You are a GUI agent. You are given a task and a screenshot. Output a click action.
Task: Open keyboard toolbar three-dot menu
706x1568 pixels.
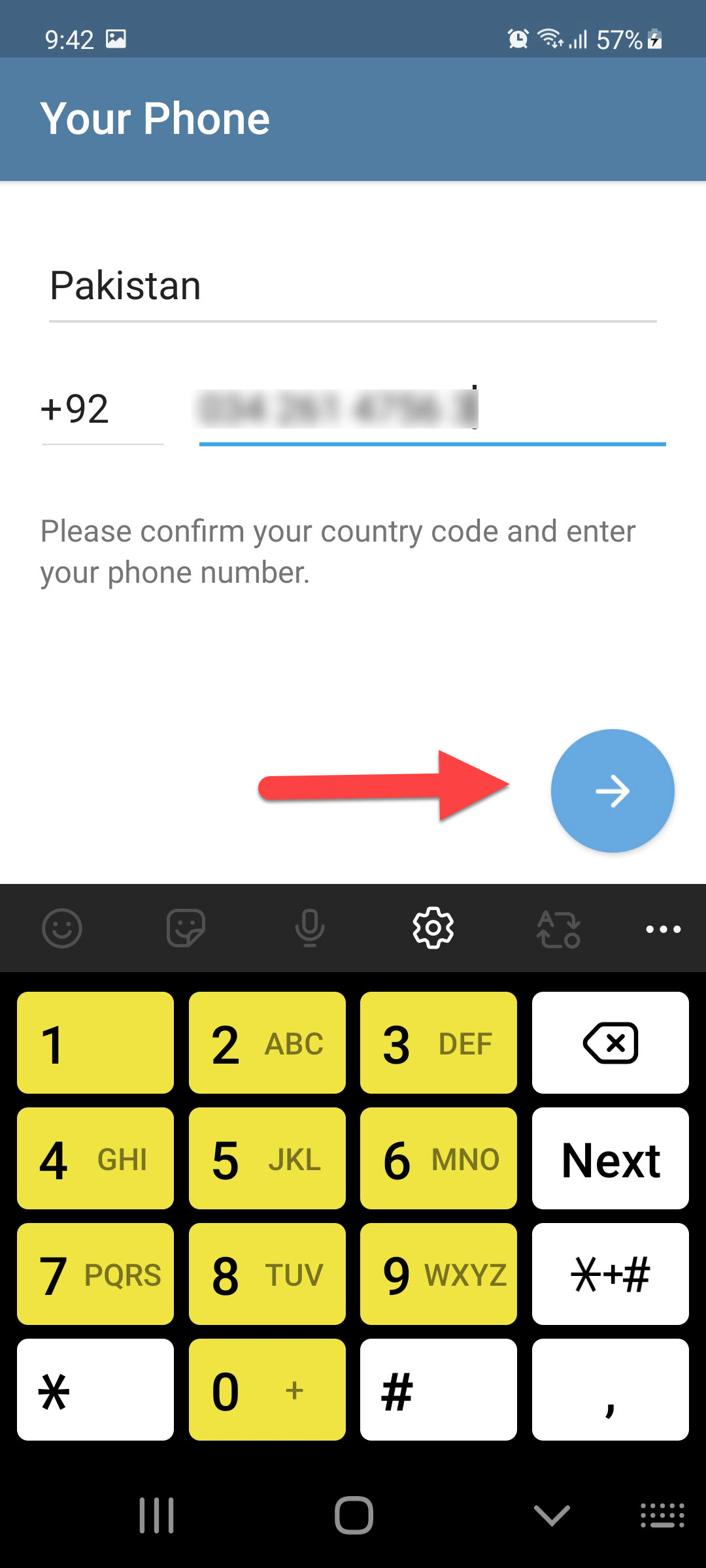pyautogui.click(x=663, y=929)
